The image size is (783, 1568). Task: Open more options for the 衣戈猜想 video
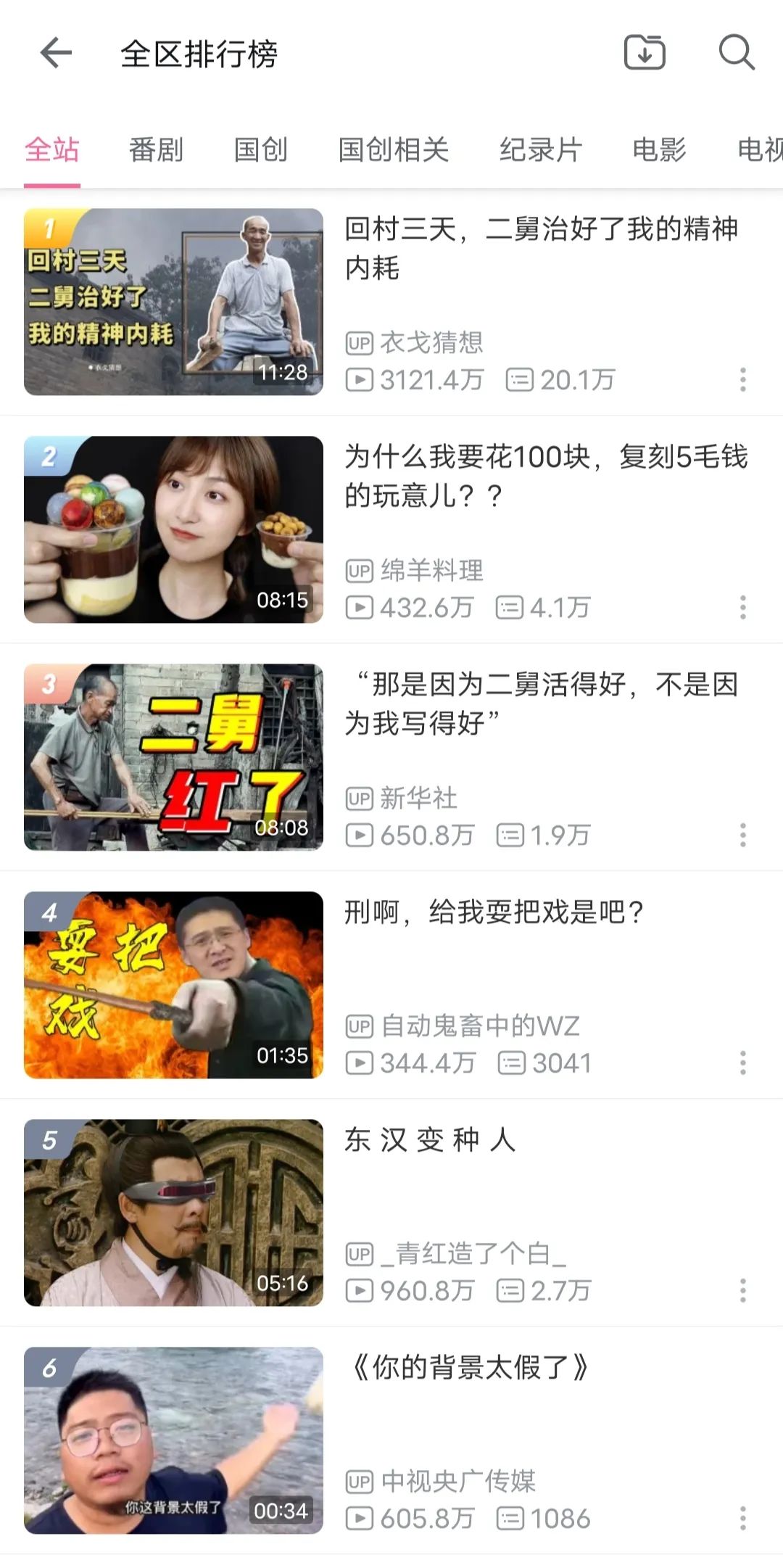click(x=742, y=379)
